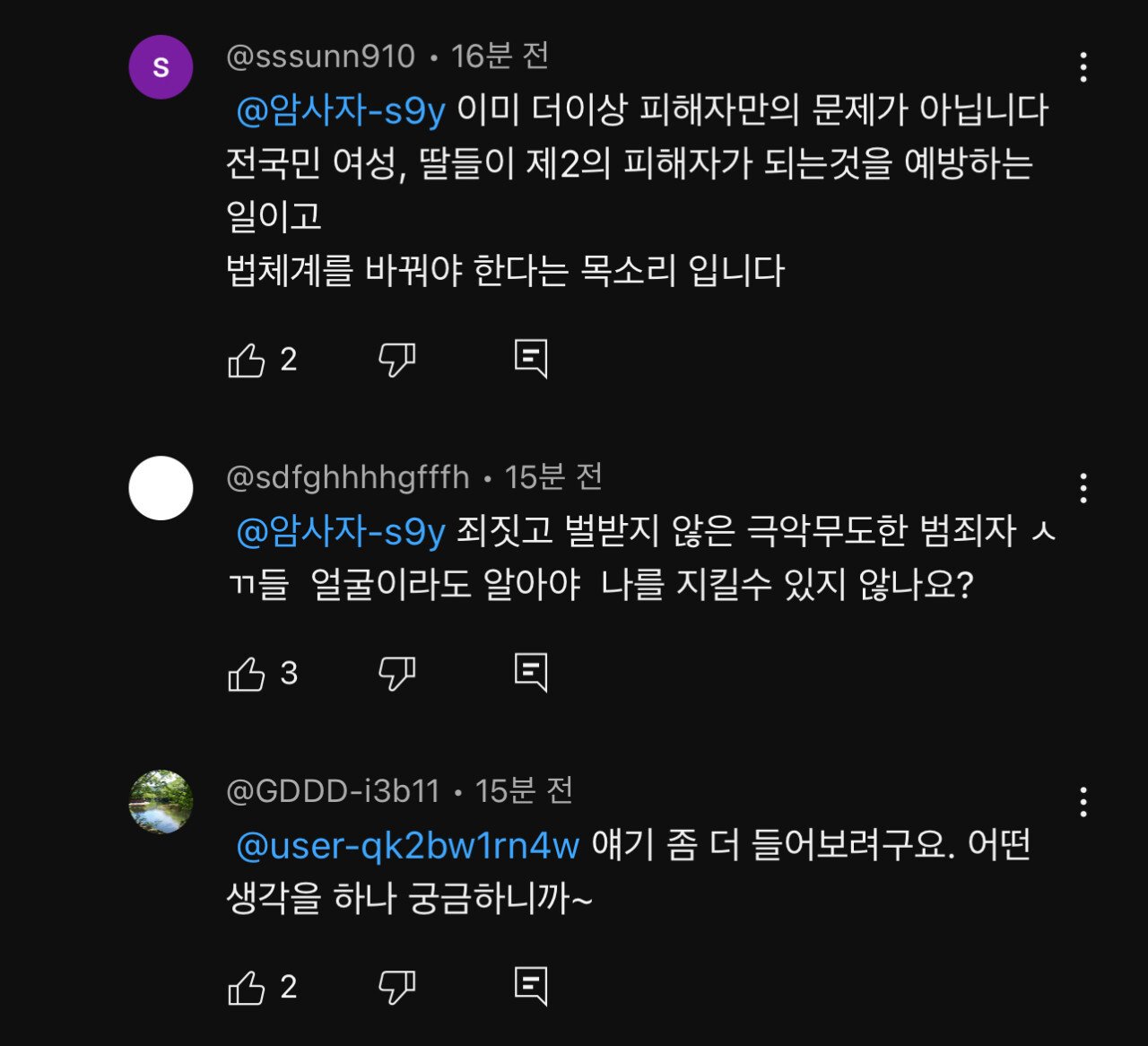Screen dimensions: 1148x1046
Task: Open @sssunn910's profile avatar
Action: click(x=161, y=67)
